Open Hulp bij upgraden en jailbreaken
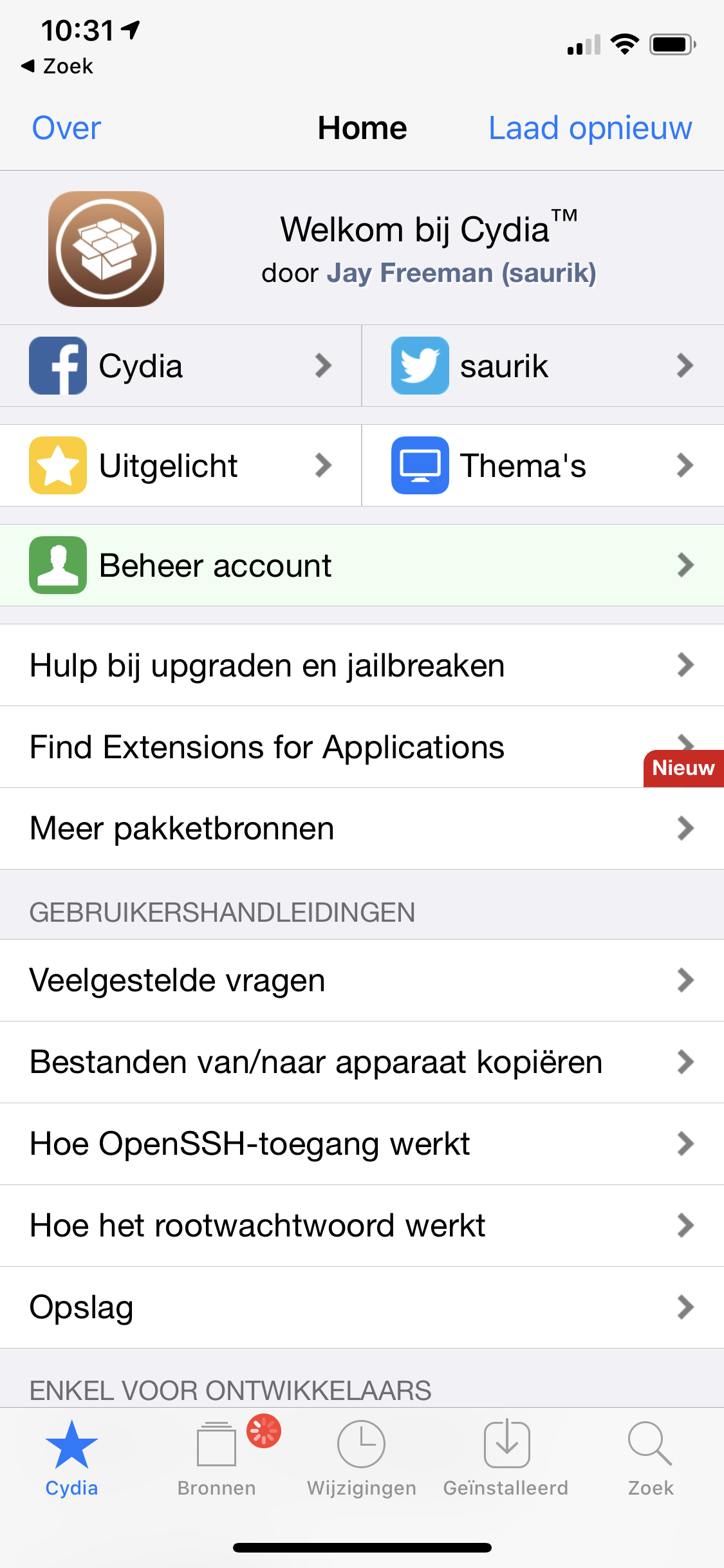This screenshot has height=1568, width=724. pos(362,665)
